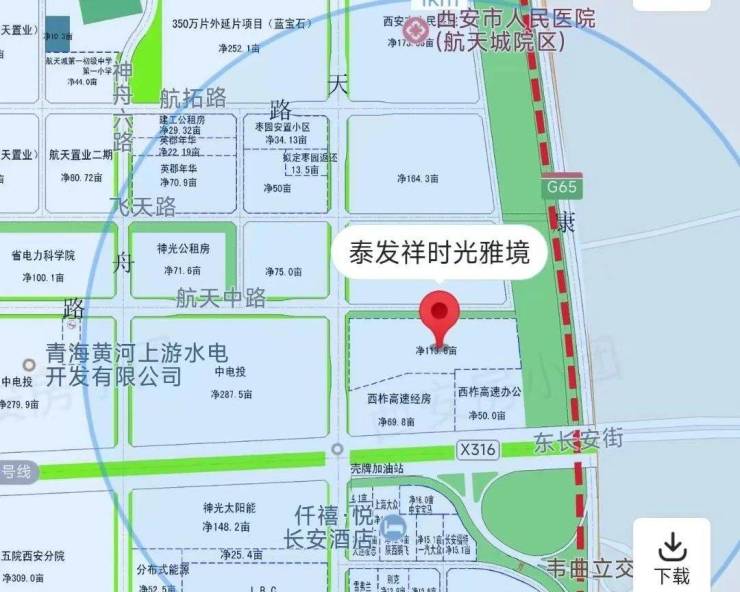Tap the 下载 download button
Viewport: 740px width, 592px height.
(x=672, y=556)
